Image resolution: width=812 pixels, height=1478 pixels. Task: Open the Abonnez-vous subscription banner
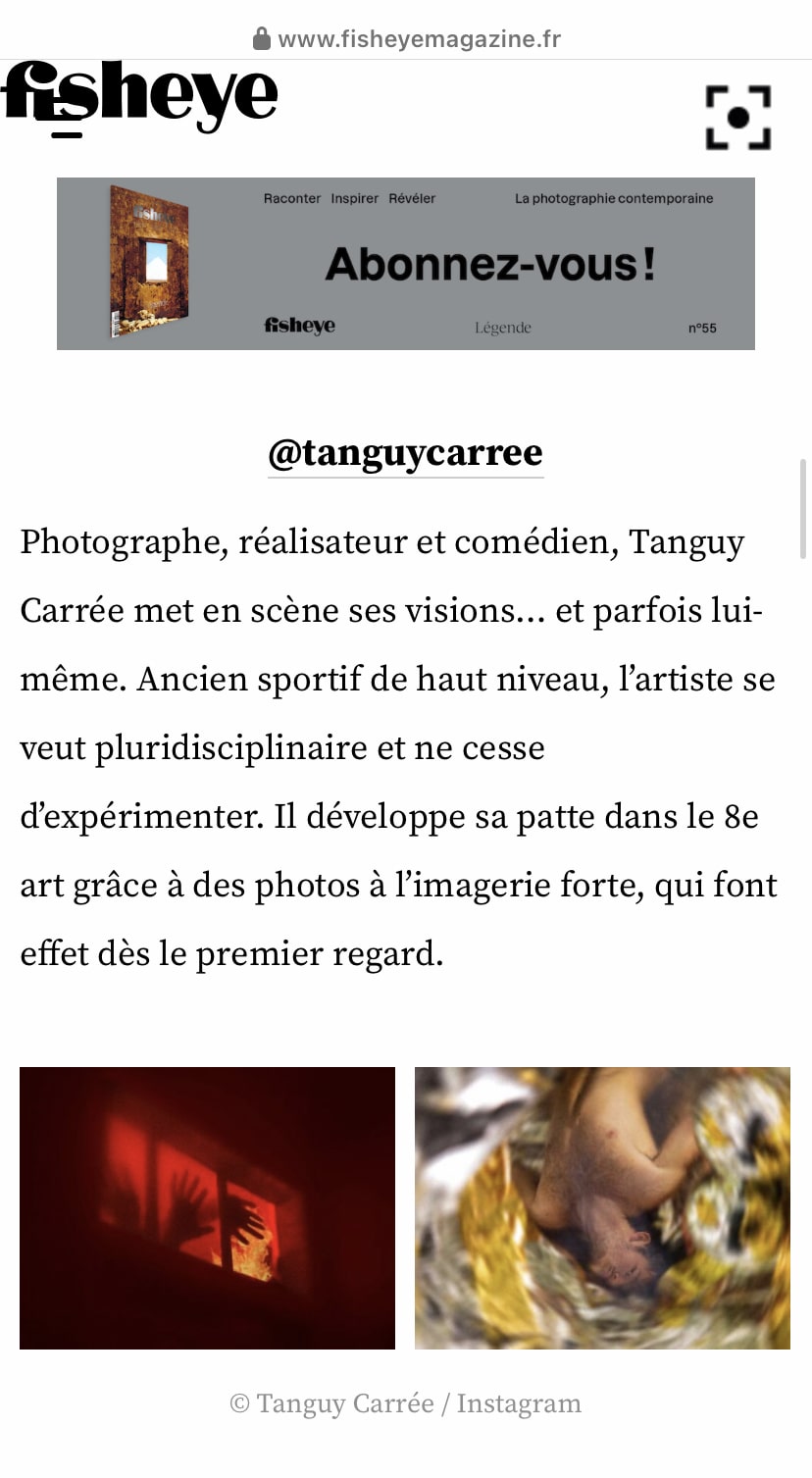coord(405,263)
